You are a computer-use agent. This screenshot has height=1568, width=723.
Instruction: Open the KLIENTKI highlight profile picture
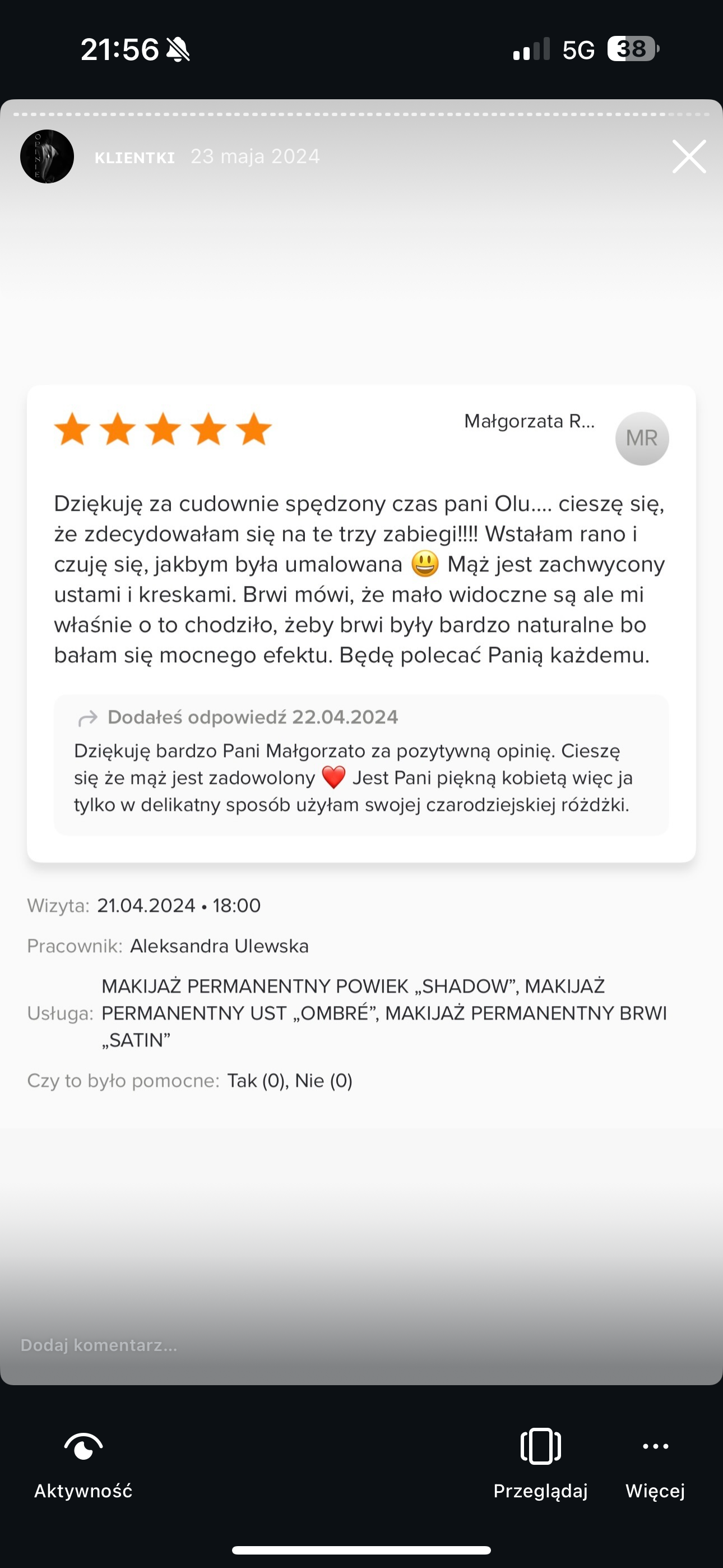pyautogui.click(x=47, y=156)
